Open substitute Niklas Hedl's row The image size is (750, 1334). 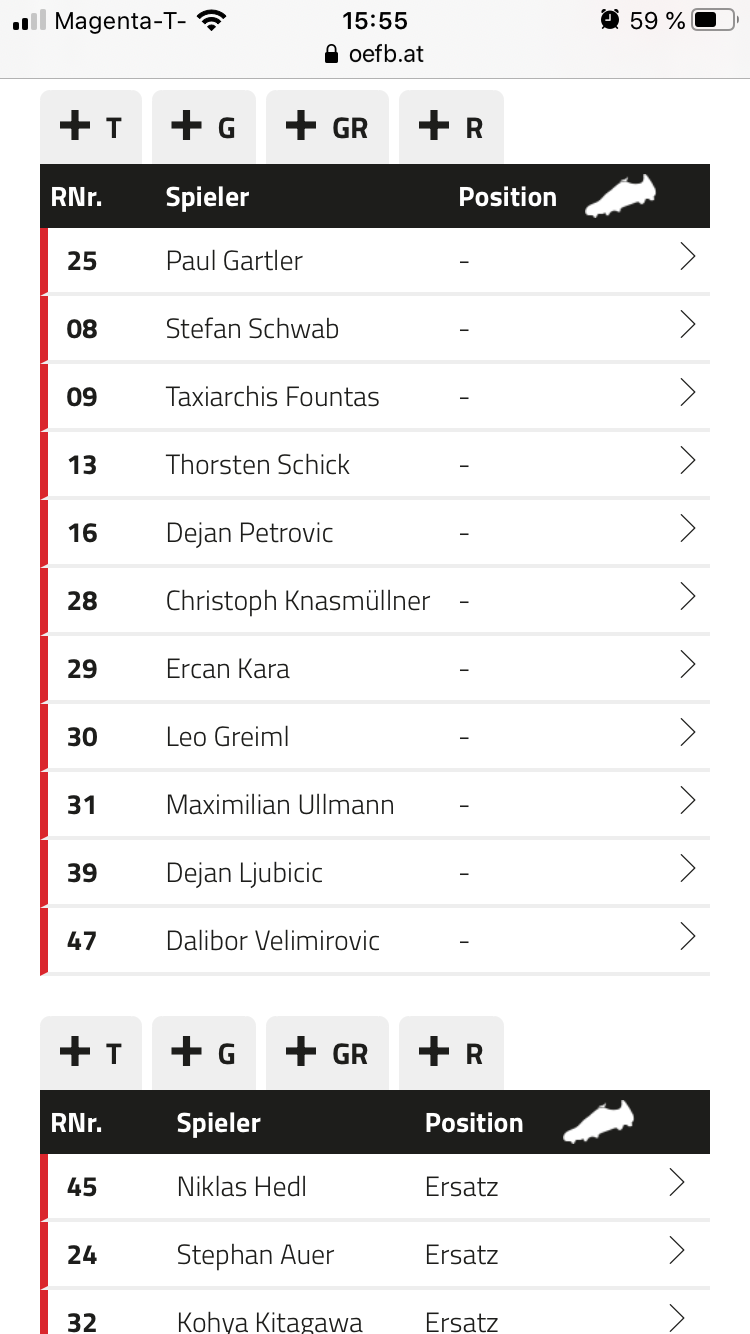pos(375,1187)
